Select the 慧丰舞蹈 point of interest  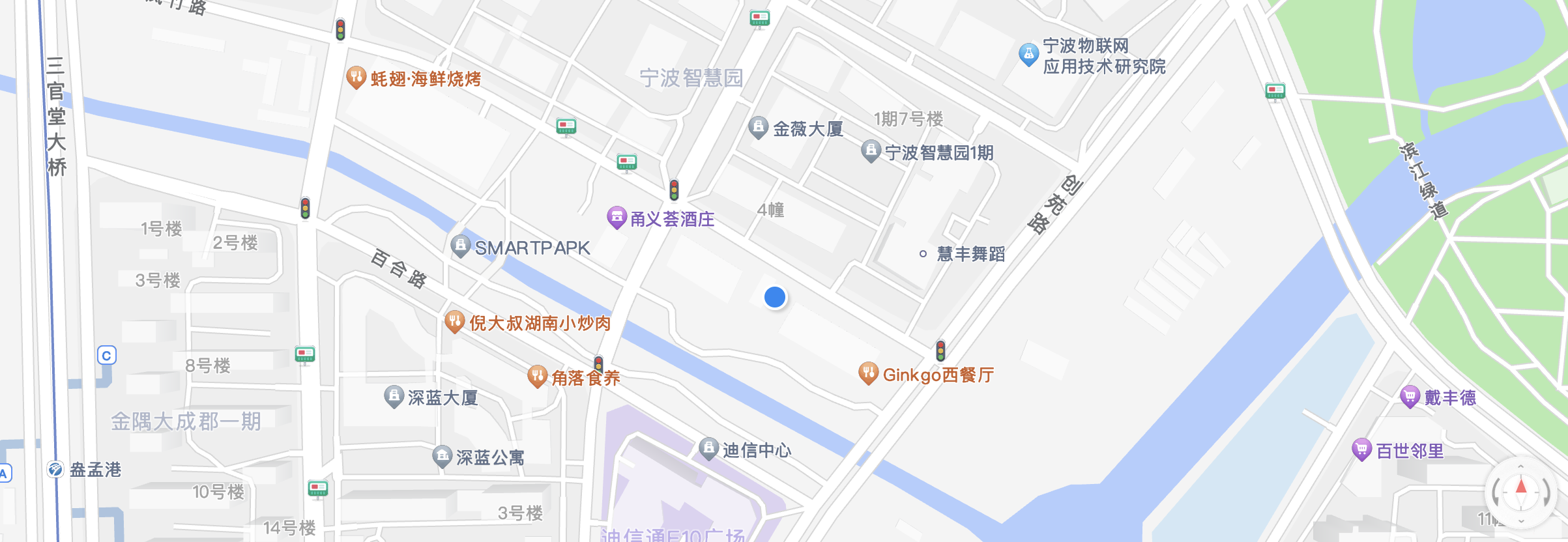tap(923, 254)
